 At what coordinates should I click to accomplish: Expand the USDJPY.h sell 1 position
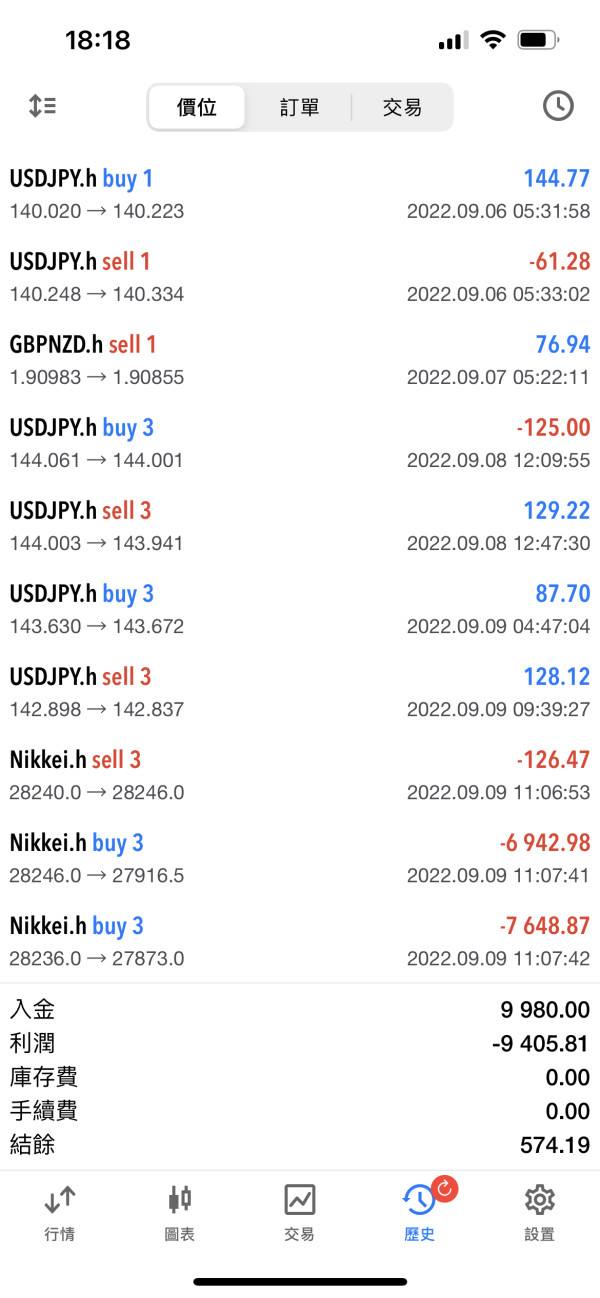coord(300,277)
